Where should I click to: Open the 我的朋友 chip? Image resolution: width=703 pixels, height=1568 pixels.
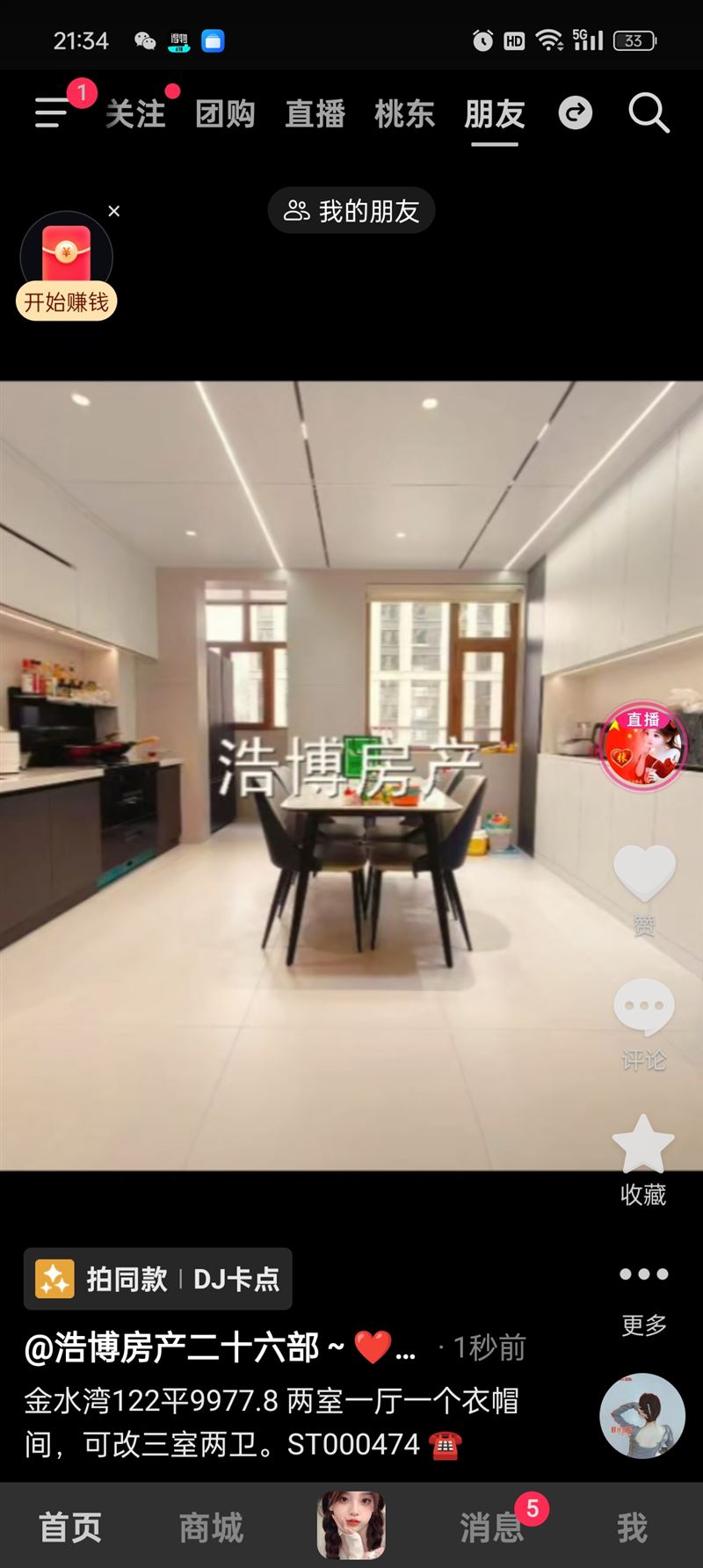click(x=351, y=211)
